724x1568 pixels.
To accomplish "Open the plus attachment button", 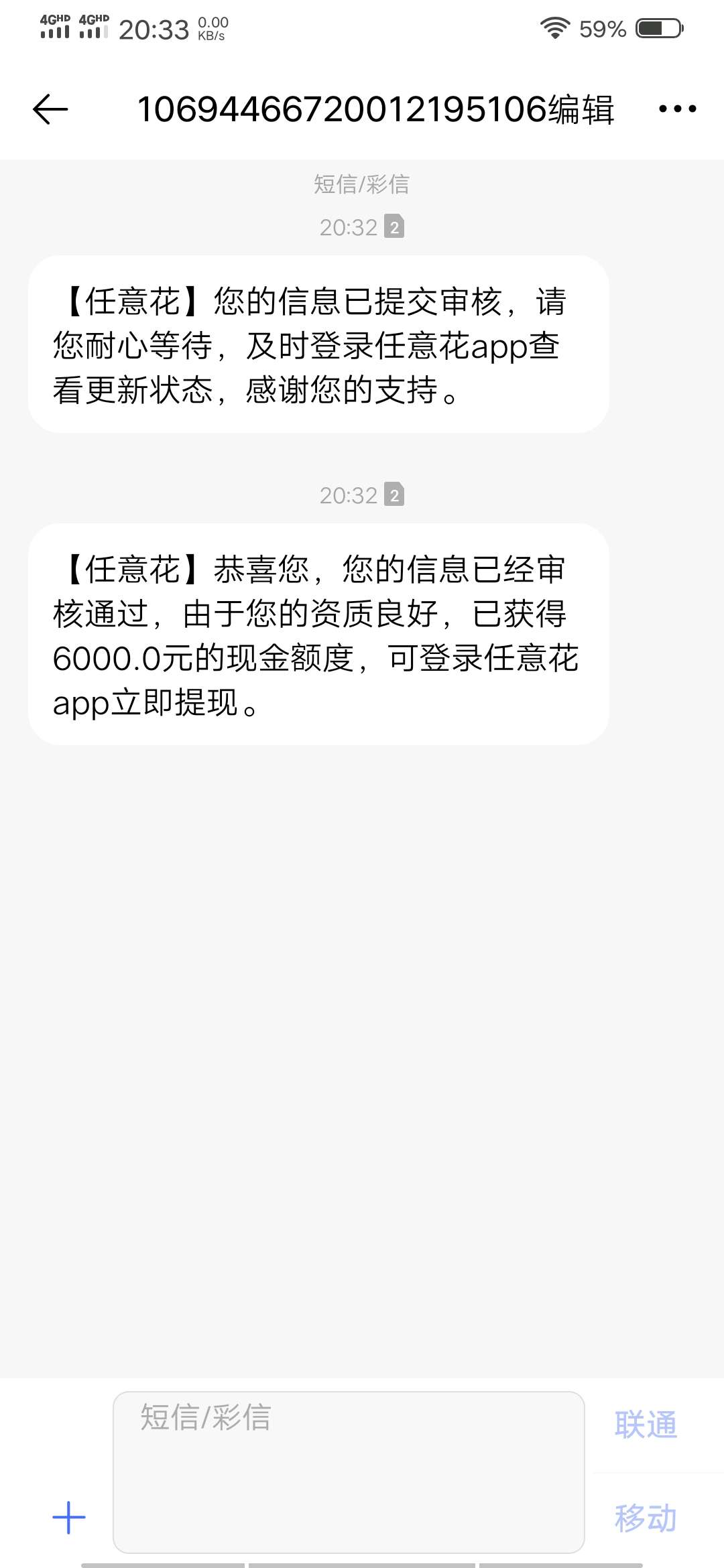I will [x=69, y=1518].
